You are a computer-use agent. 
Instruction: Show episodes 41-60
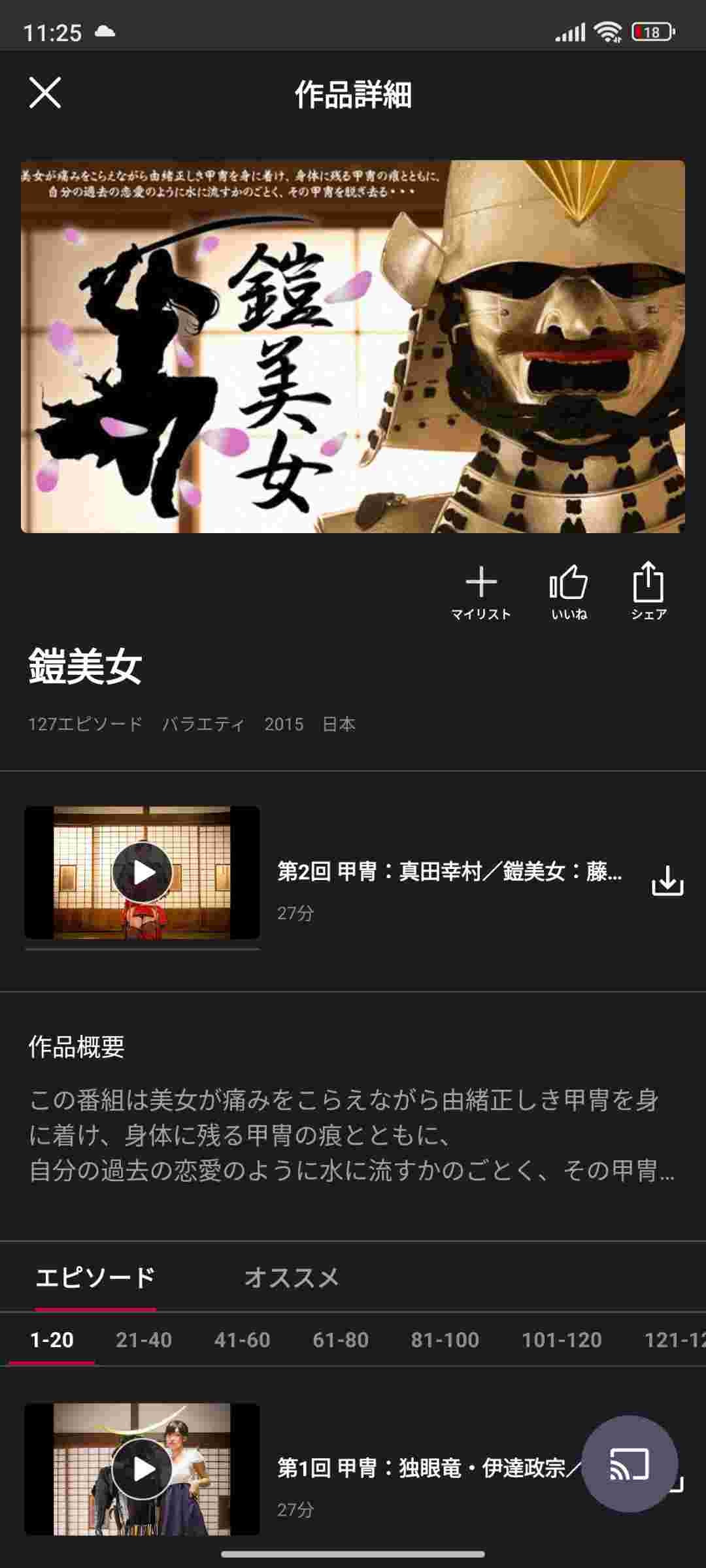coord(242,1340)
